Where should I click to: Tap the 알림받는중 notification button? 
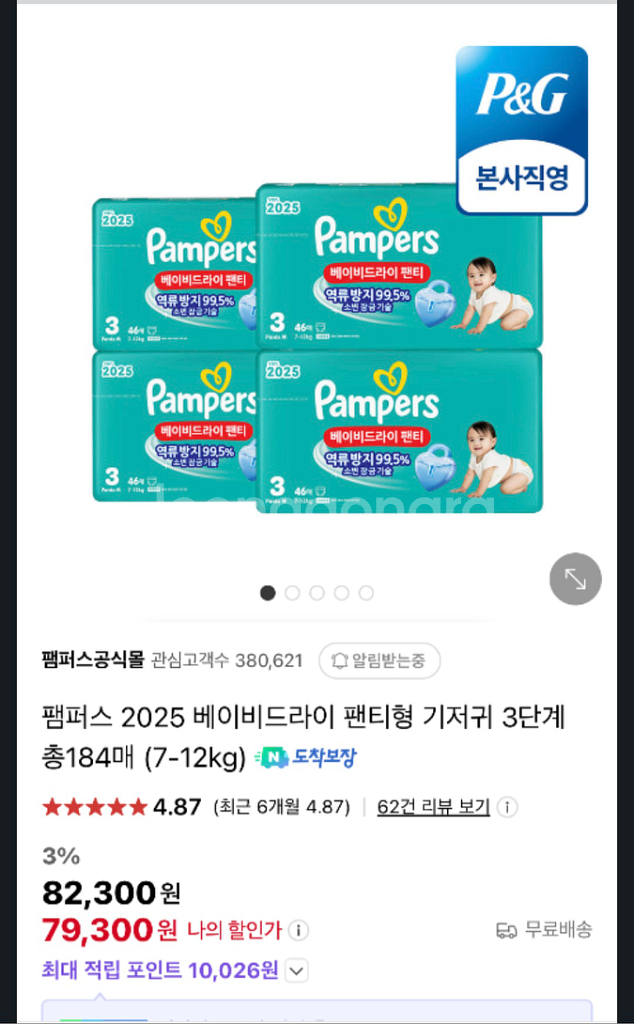379,660
